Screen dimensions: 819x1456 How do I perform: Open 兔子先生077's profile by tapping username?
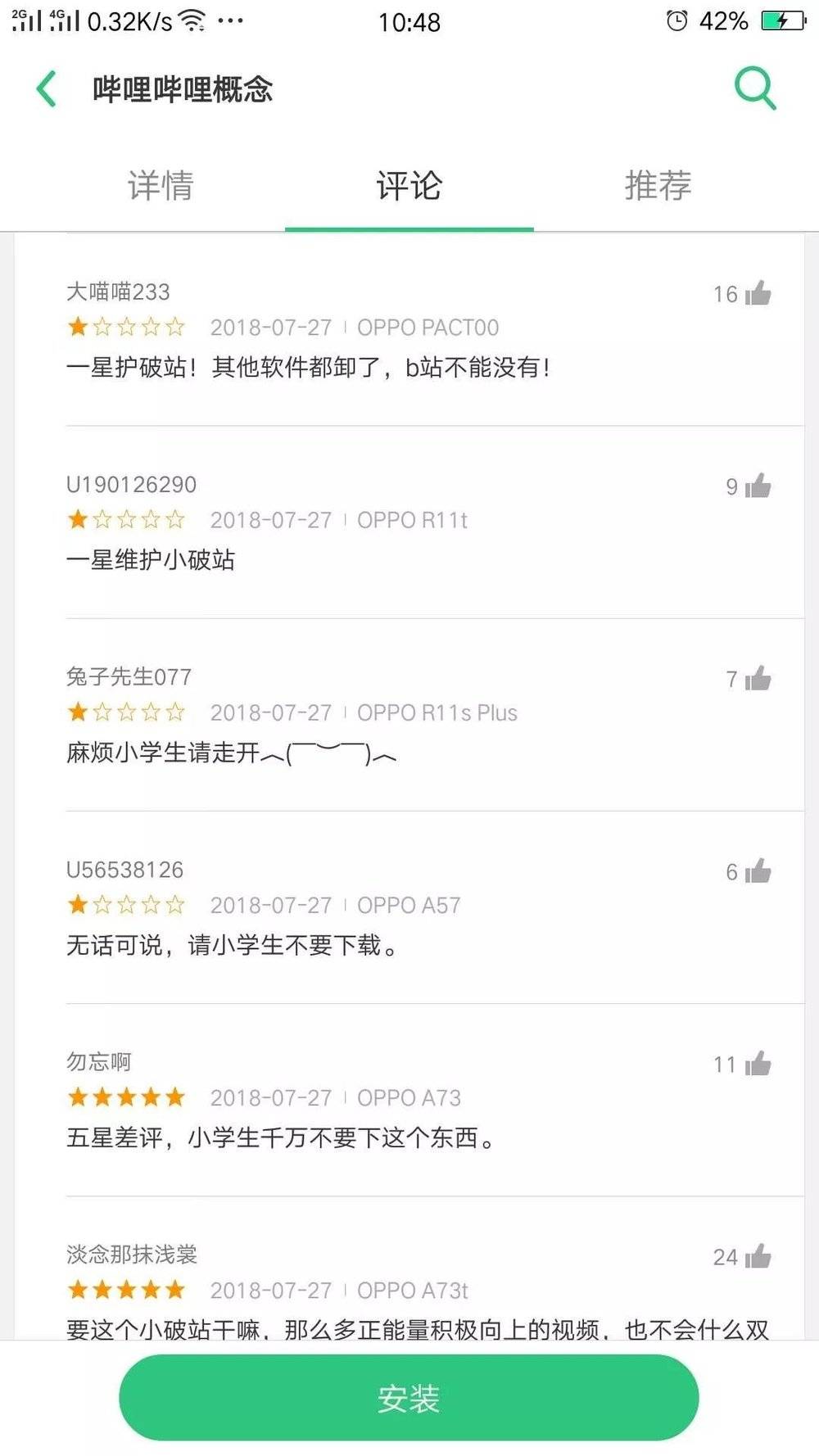(128, 677)
